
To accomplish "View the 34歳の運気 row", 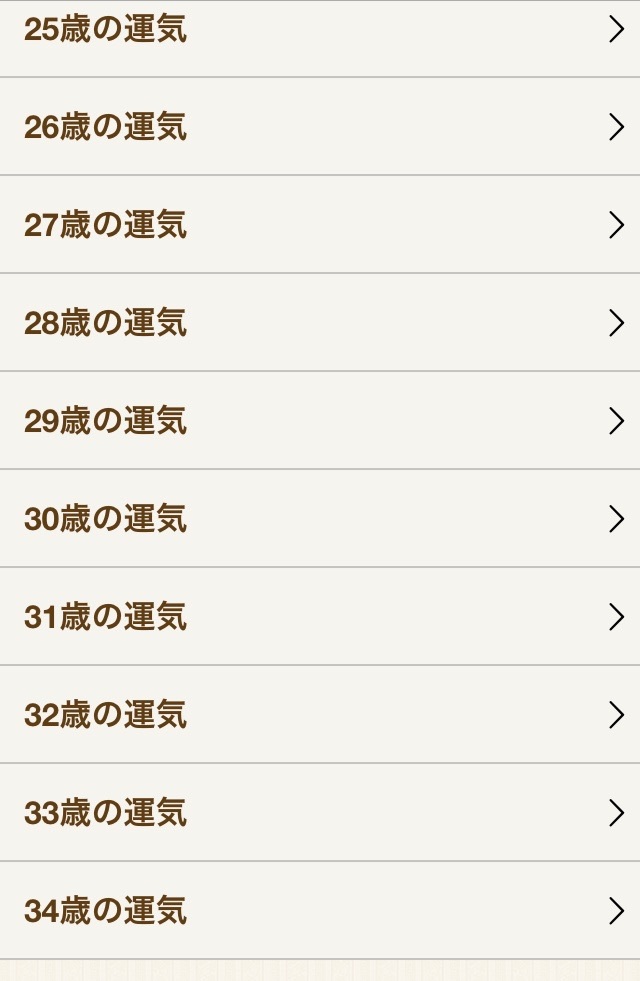I will click(x=320, y=911).
